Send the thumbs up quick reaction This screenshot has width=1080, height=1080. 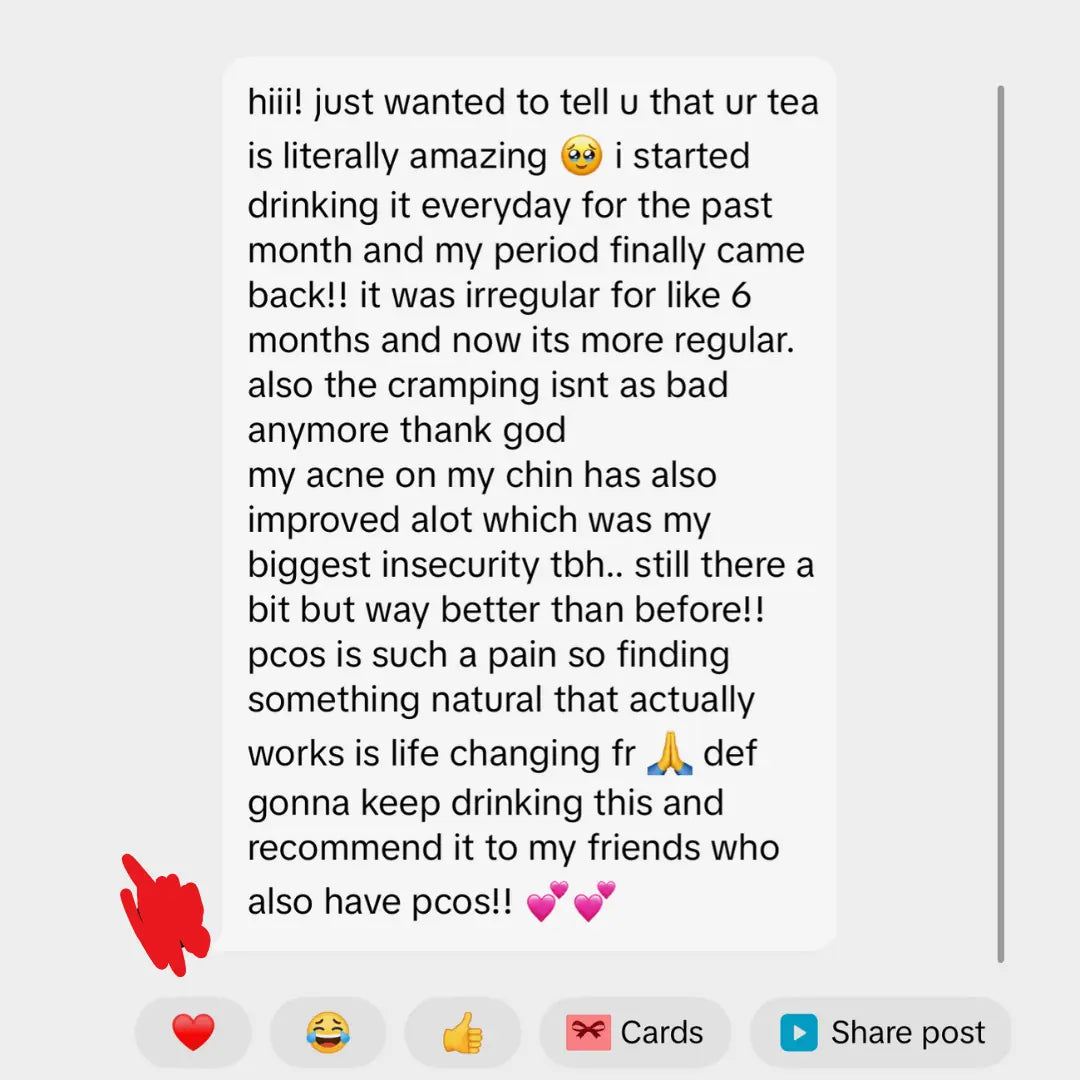[x=462, y=1032]
